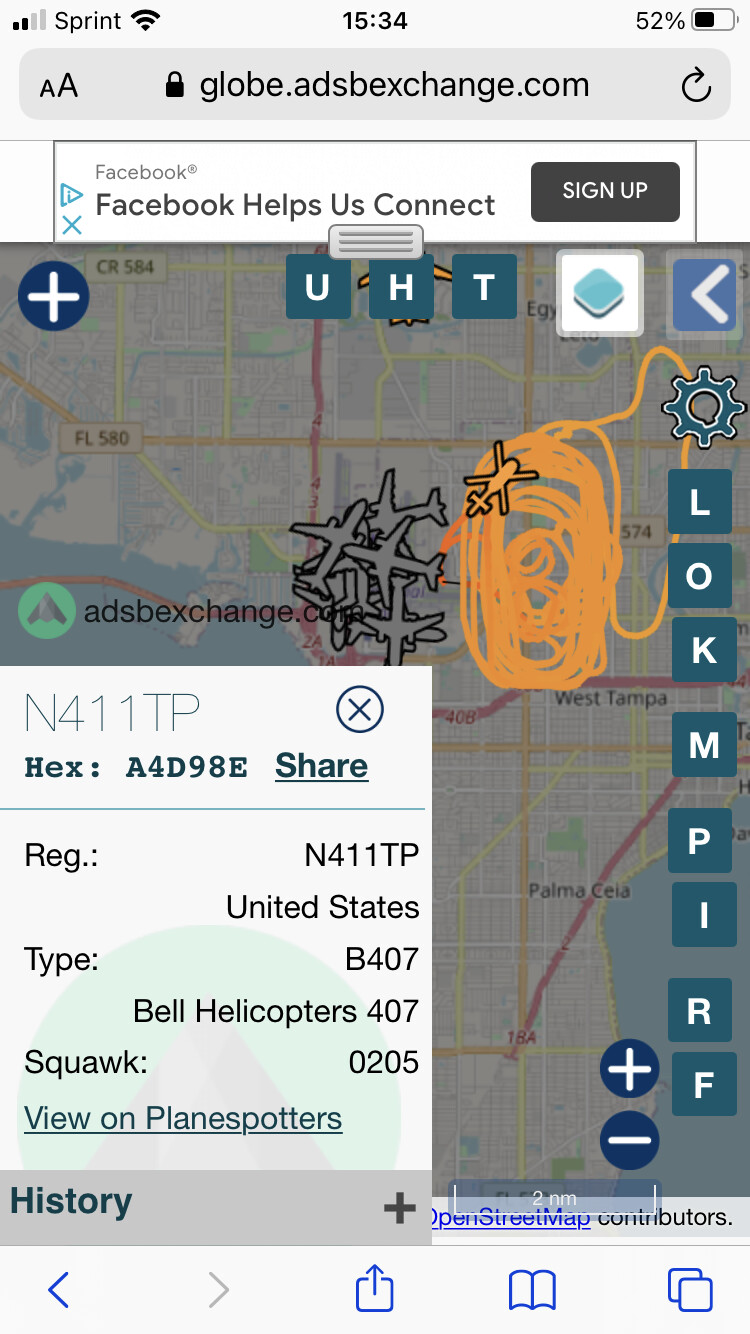Viewport: 750px width, 1334px height.
Task: Toggle the R map button
Action: [x=700, y=1011]
